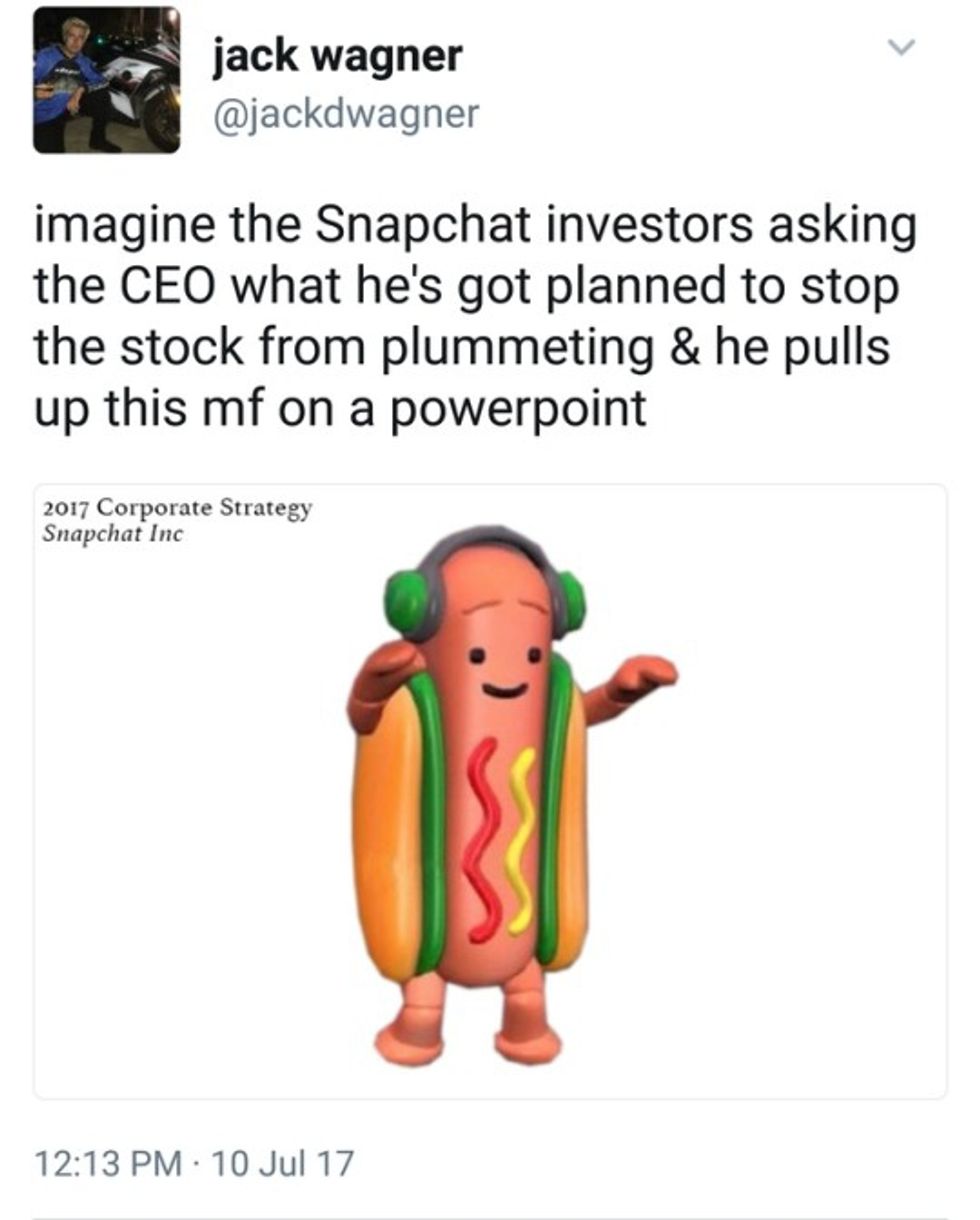View jack wagner's profile picture

107,80
